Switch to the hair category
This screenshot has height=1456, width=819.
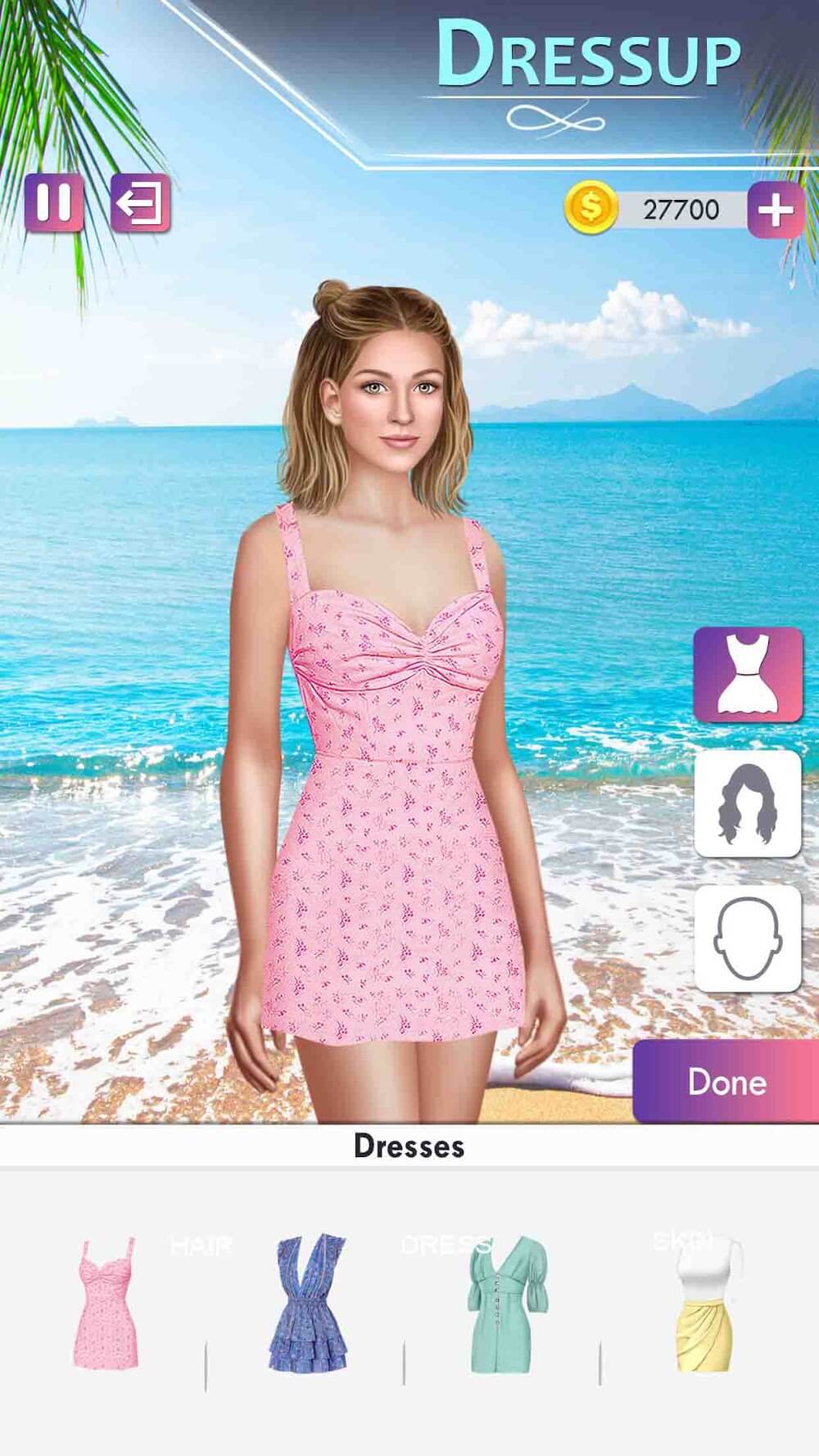747,803
